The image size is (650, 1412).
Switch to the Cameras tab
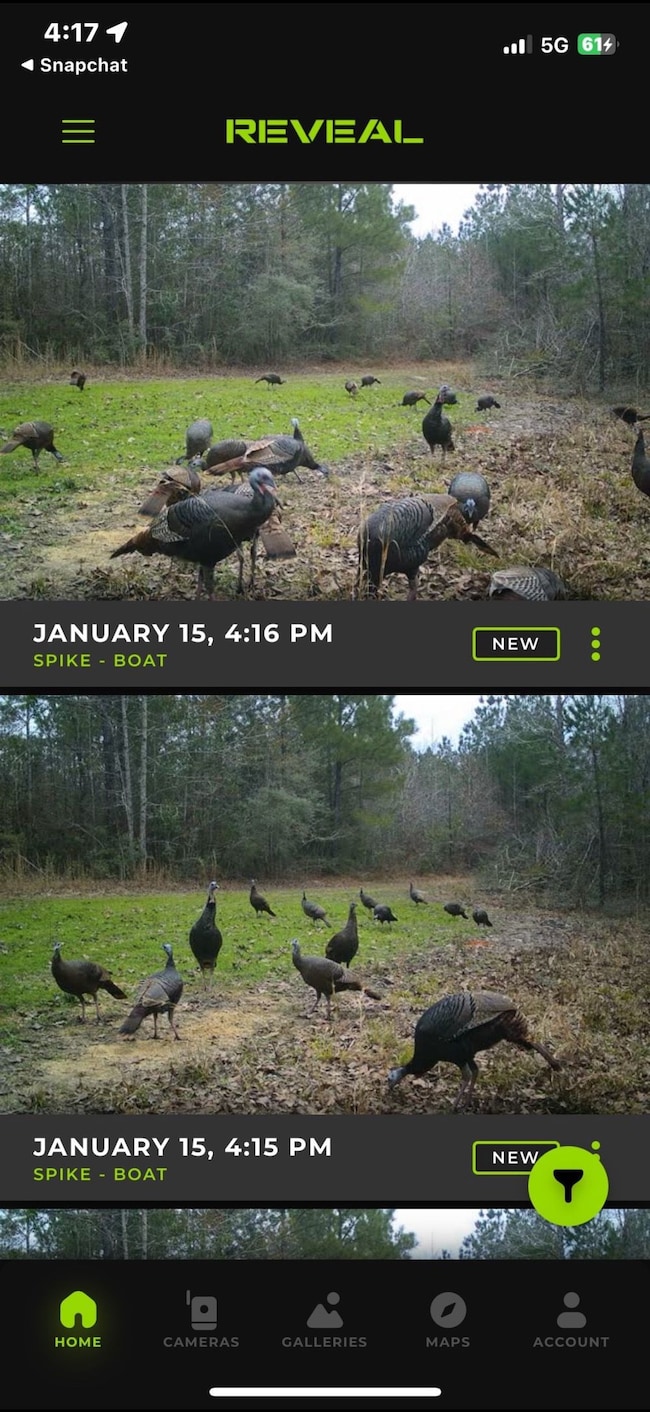(x=201, y=1320)
